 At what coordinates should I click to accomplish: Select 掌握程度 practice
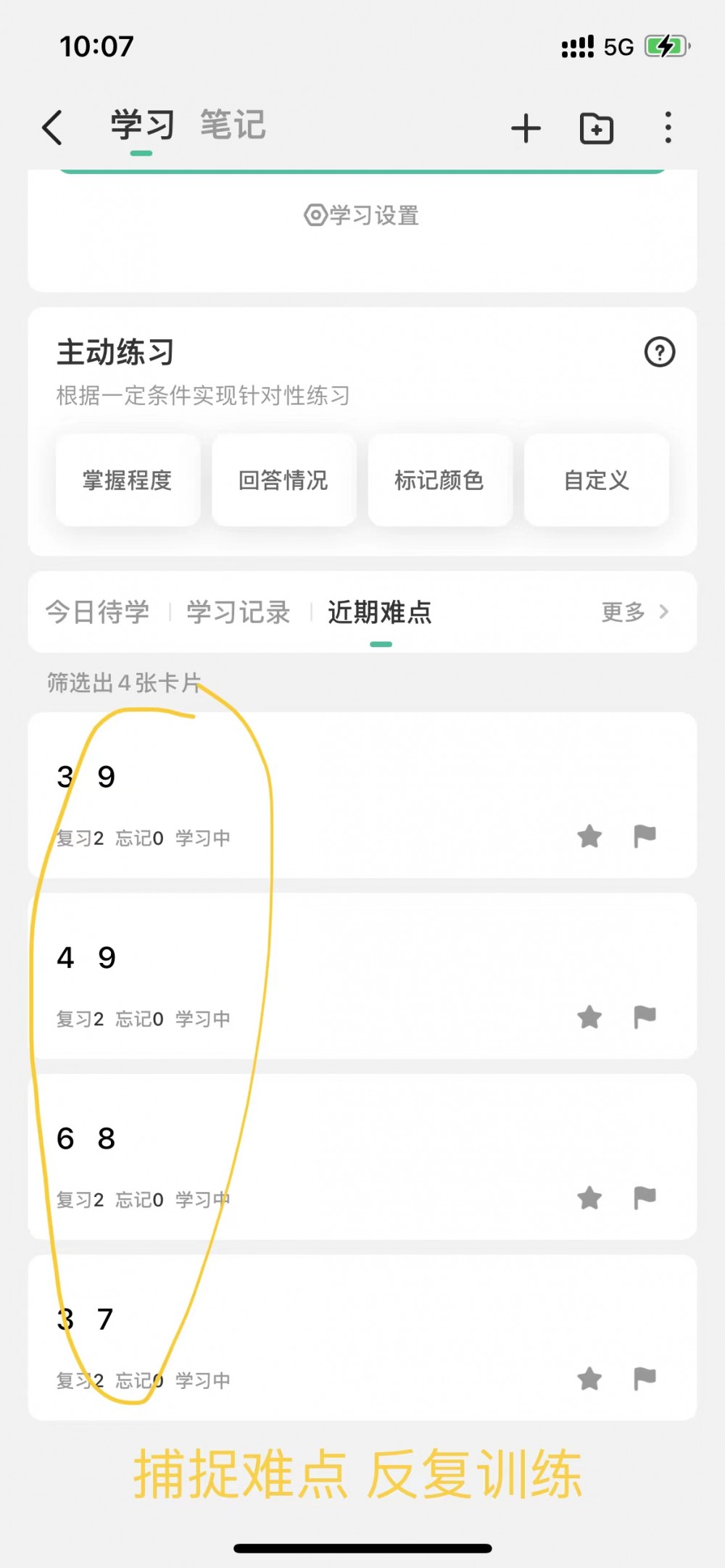(128, 480)
